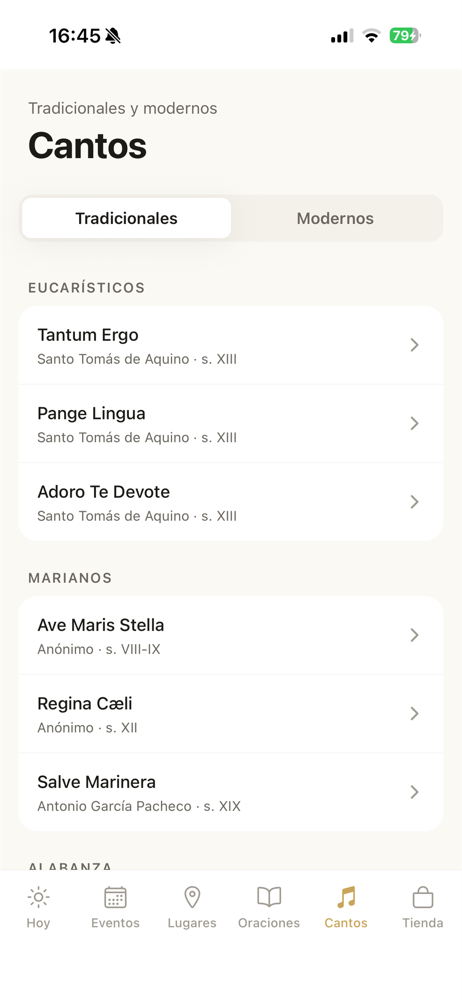Switch to the Oraciones tab
The width and height of the screenshot is (462, 1000).
click(x=269, y=907)
